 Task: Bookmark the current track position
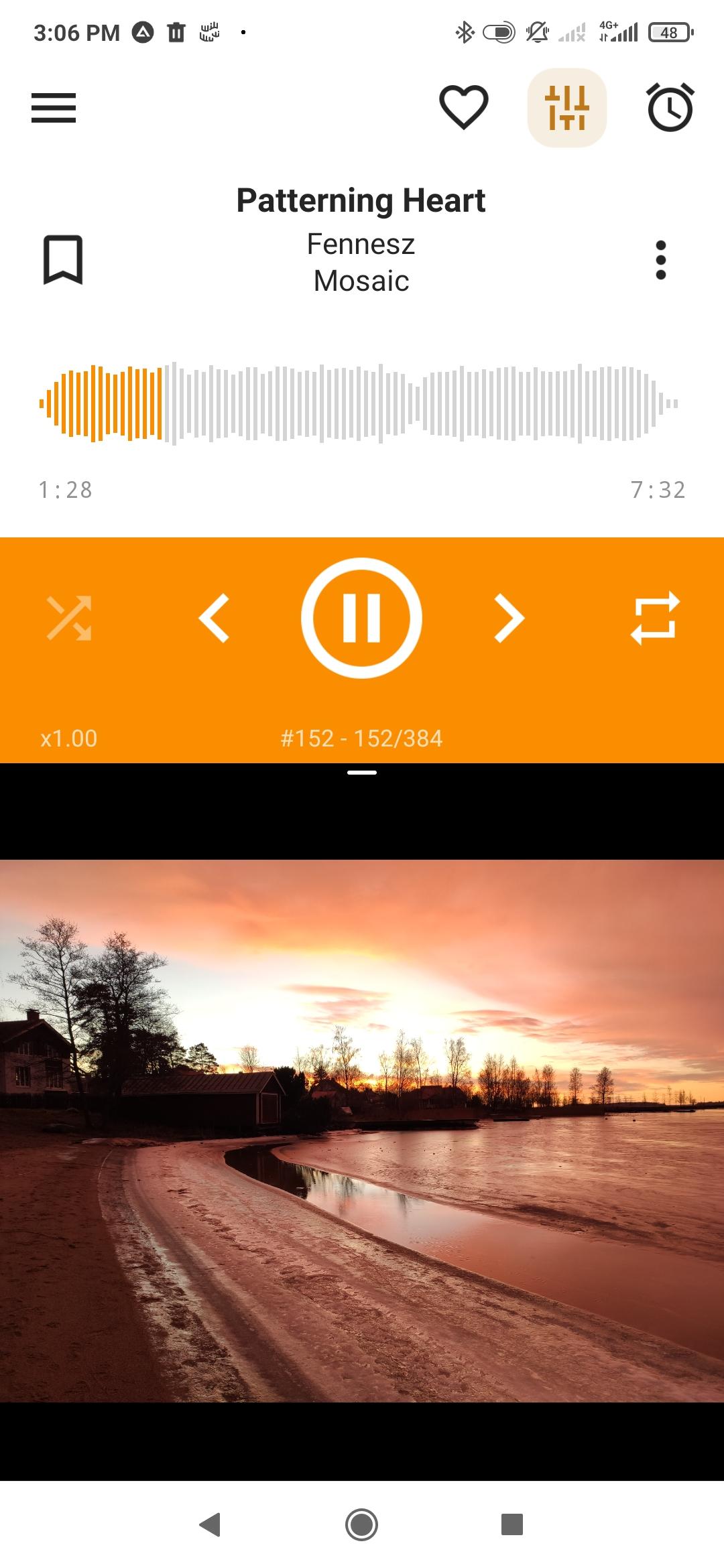tap(63, 259)
